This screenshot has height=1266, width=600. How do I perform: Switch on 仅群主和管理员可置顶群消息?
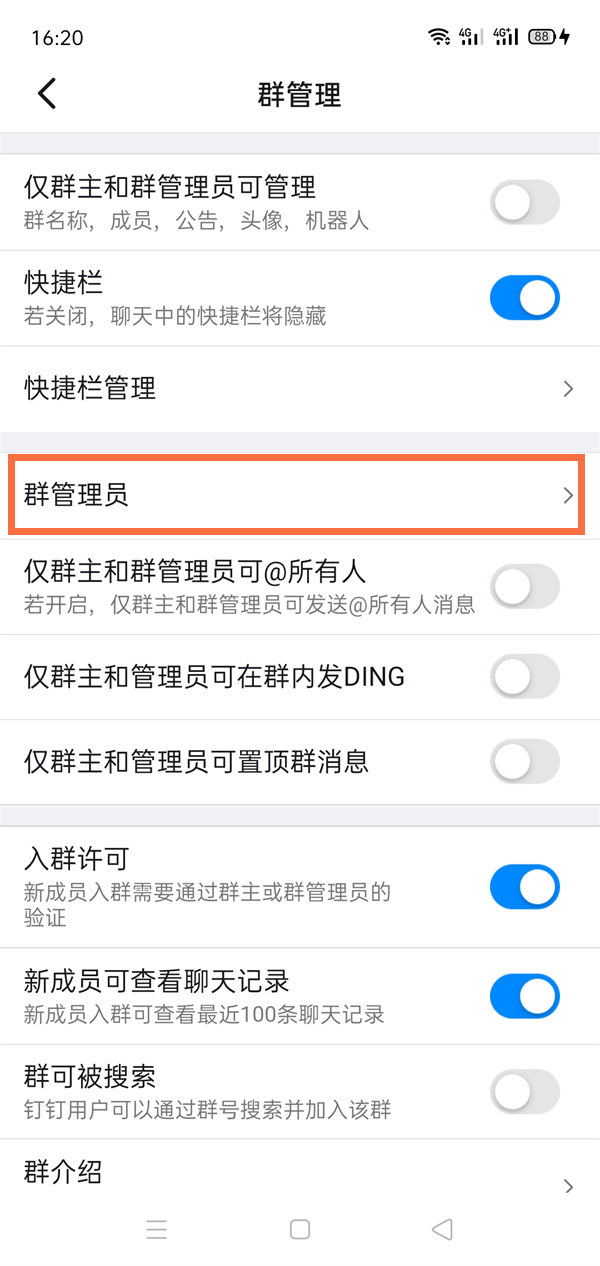pos(524,762)
